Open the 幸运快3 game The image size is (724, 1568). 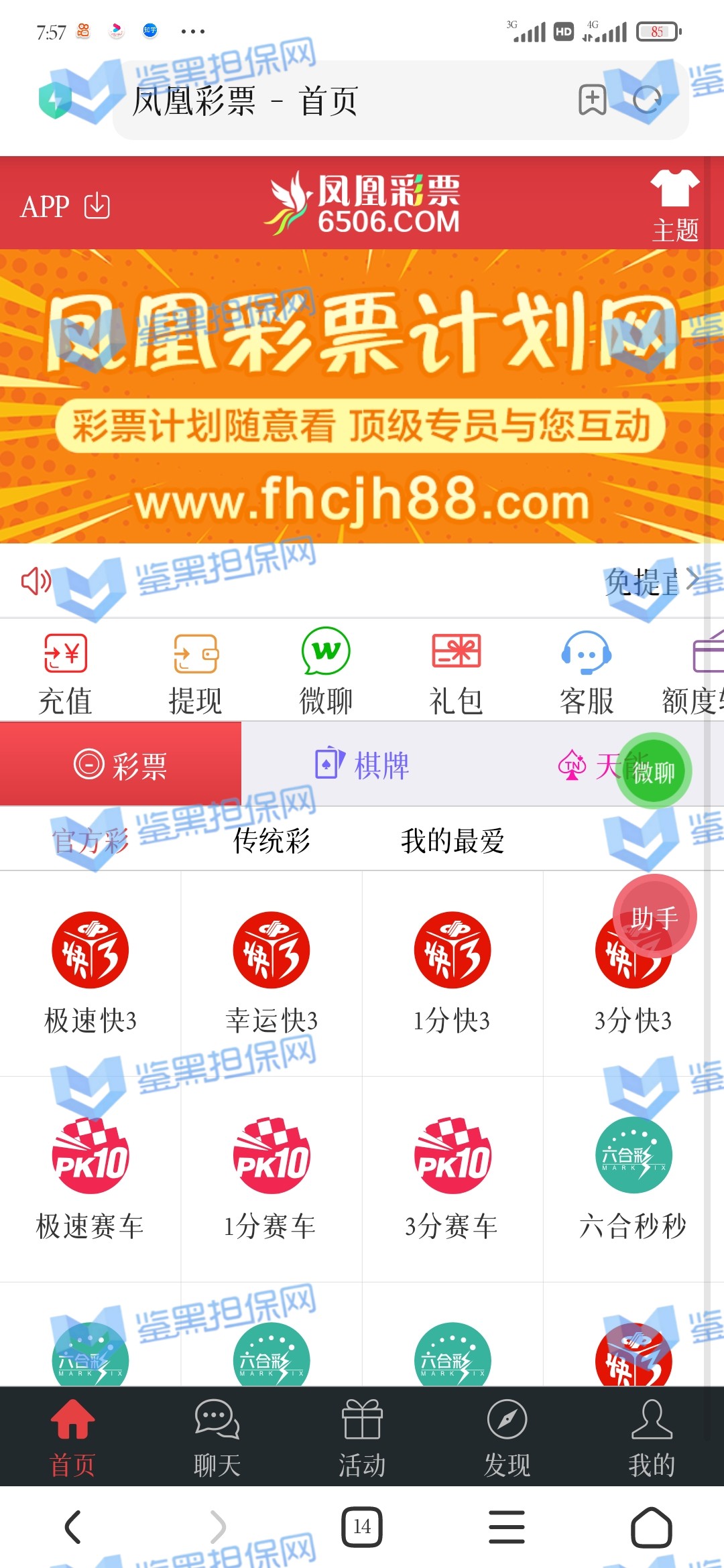coord(271,972)
